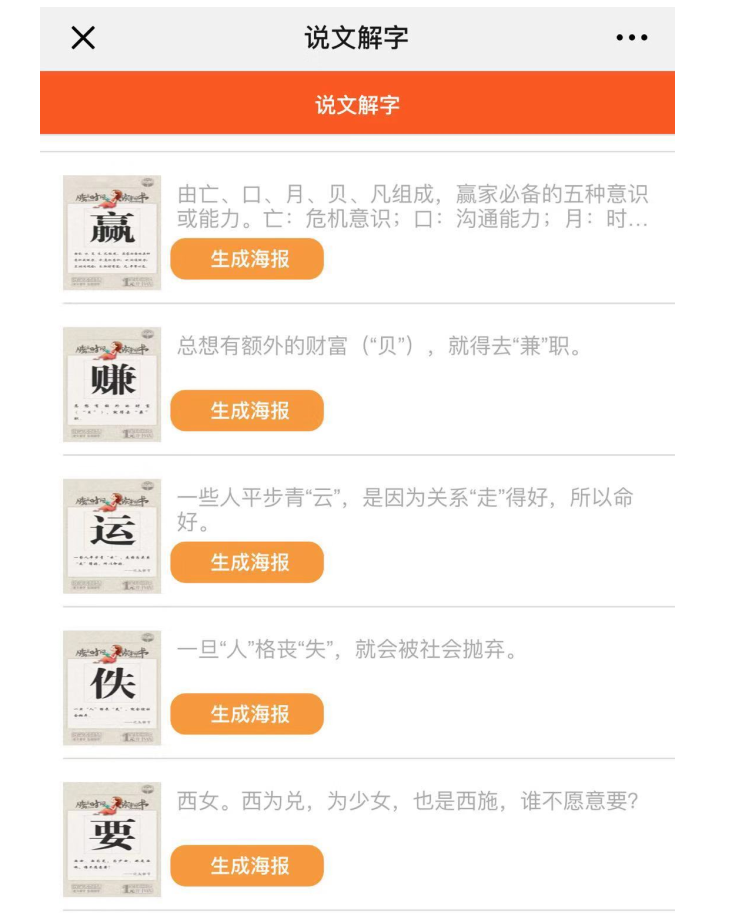Image resolution: width=735 pixels, height=914 pixels.
Task: Select the 佚 character thumbnail
Action: (112, 688)
